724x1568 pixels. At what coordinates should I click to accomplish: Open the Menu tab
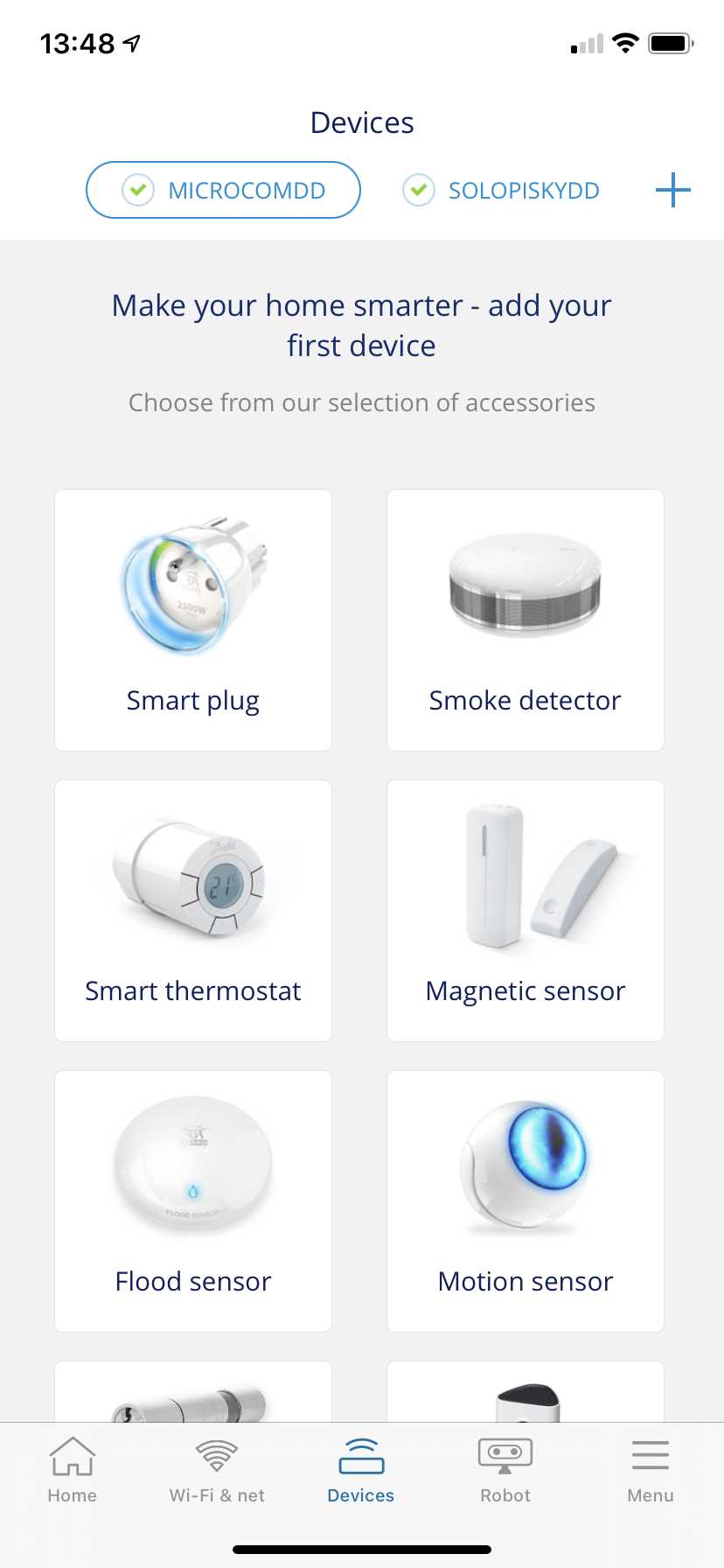point(651,1470)
